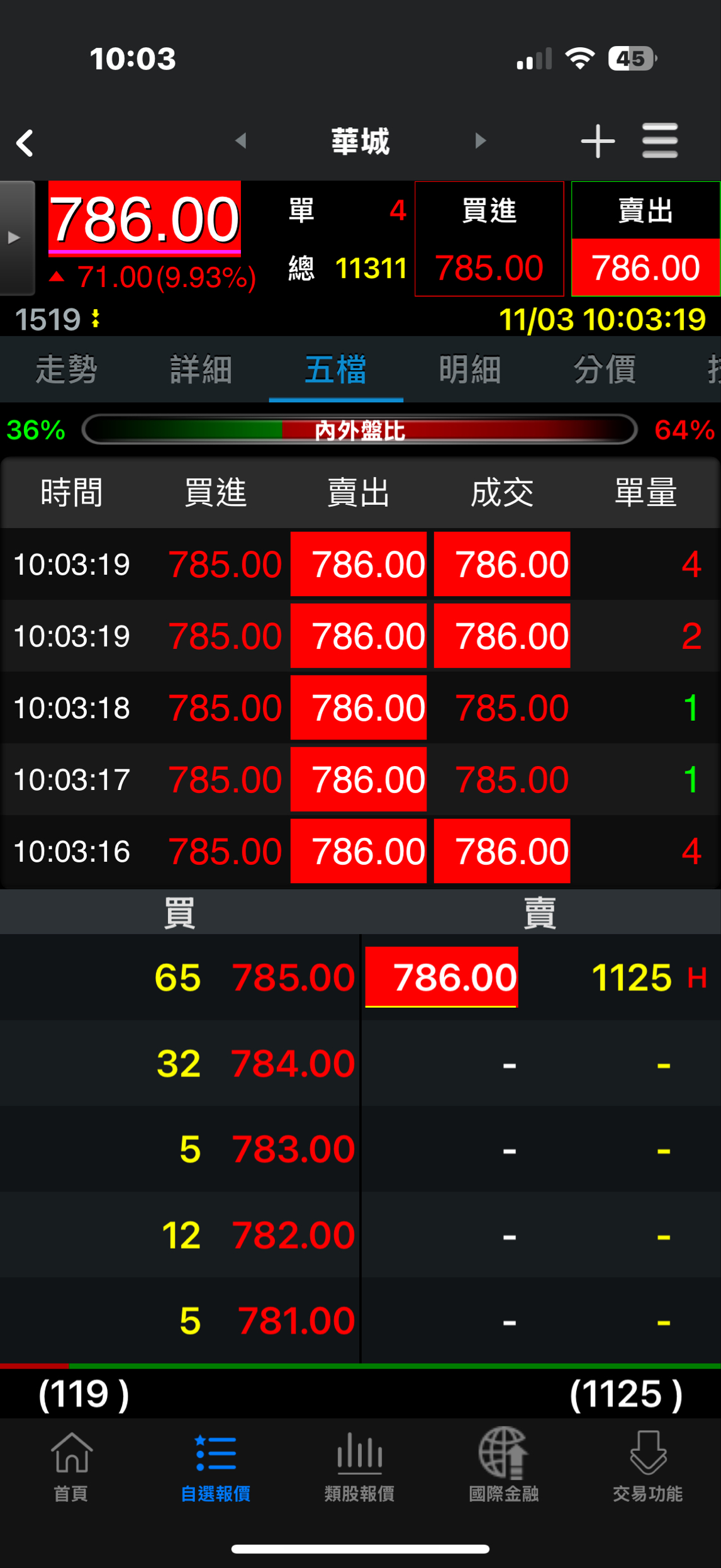Go back using the top-left arrow
Screen dimensions: 721x1568
click(25, 143)
